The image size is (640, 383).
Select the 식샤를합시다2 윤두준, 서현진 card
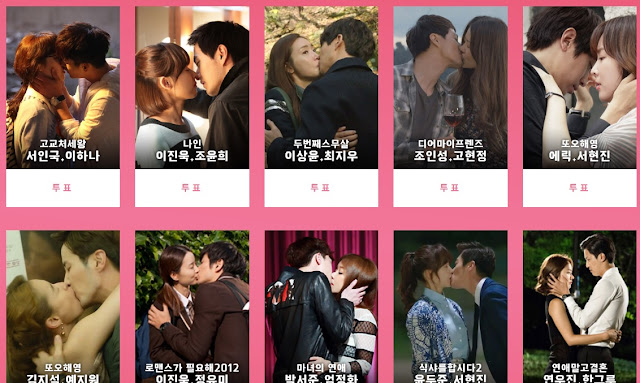coord(451,307)
